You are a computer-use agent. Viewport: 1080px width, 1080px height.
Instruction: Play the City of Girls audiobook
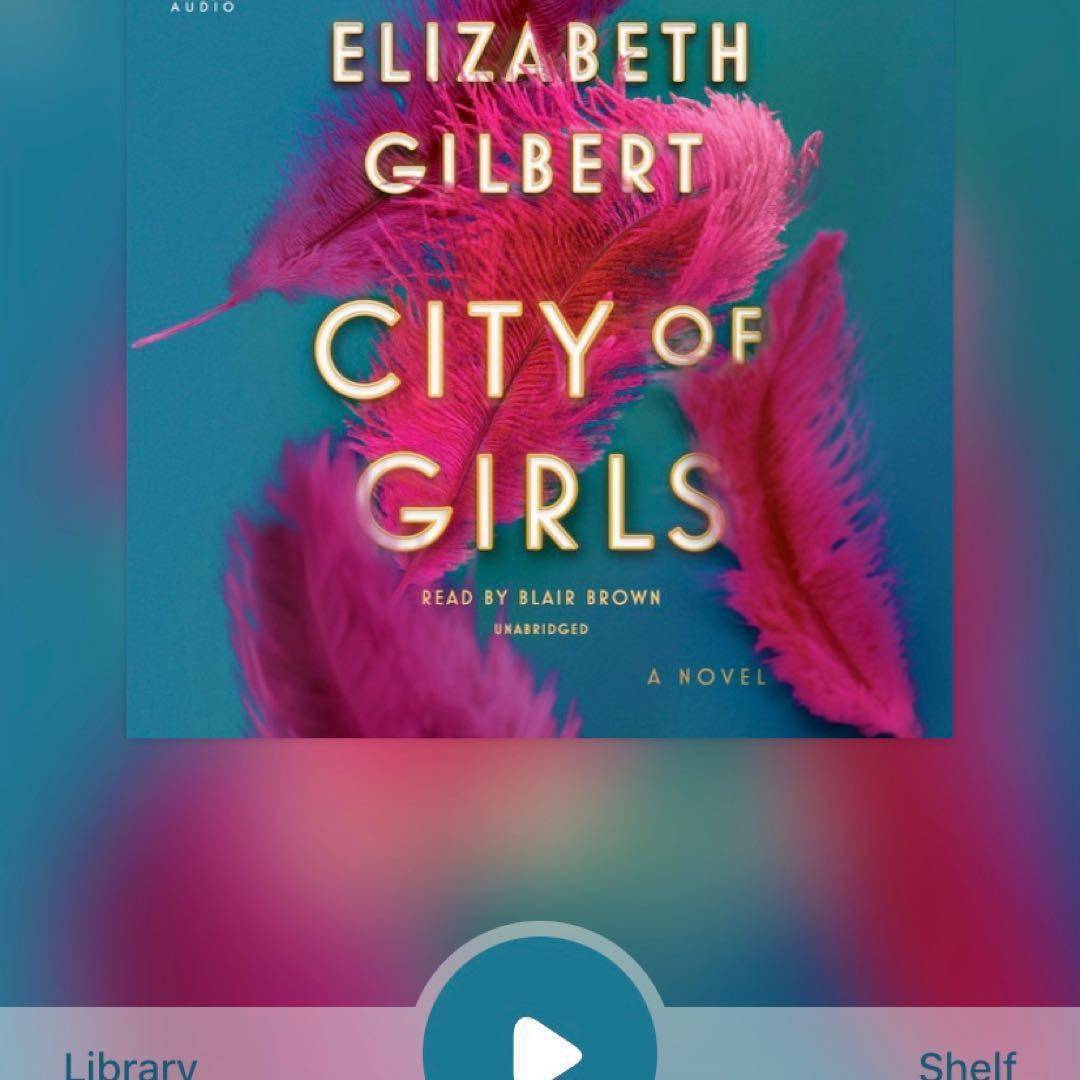541,1040
